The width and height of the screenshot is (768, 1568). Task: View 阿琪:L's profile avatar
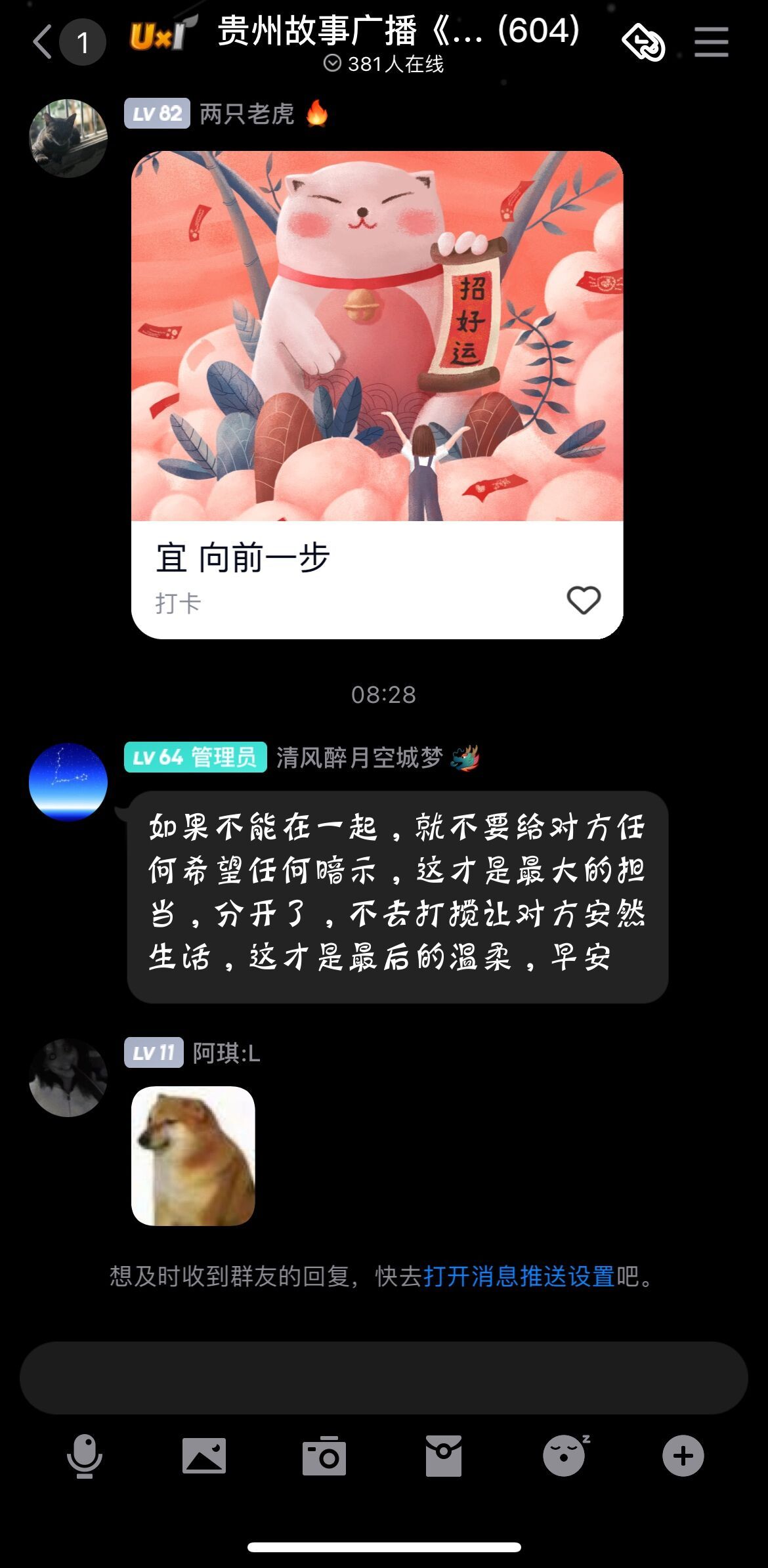[68, 1077]
